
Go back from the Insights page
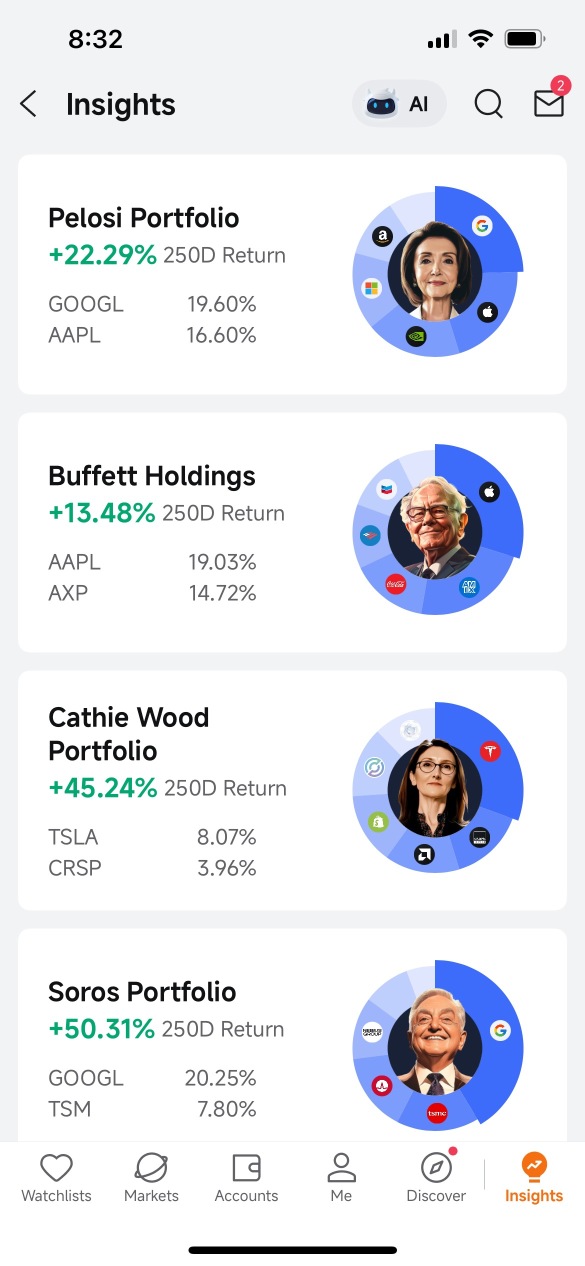tap(28, 104)
